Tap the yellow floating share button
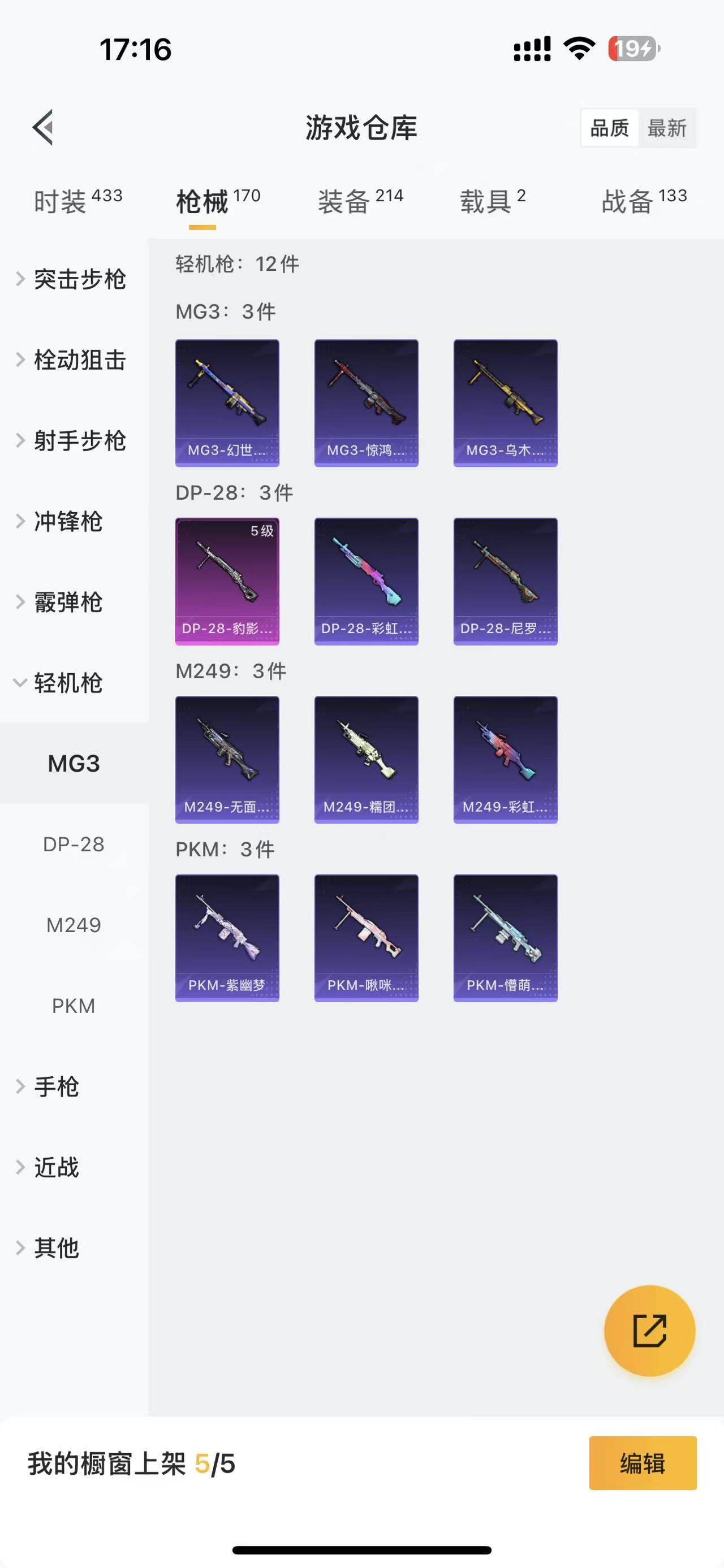 [649, 1331]
